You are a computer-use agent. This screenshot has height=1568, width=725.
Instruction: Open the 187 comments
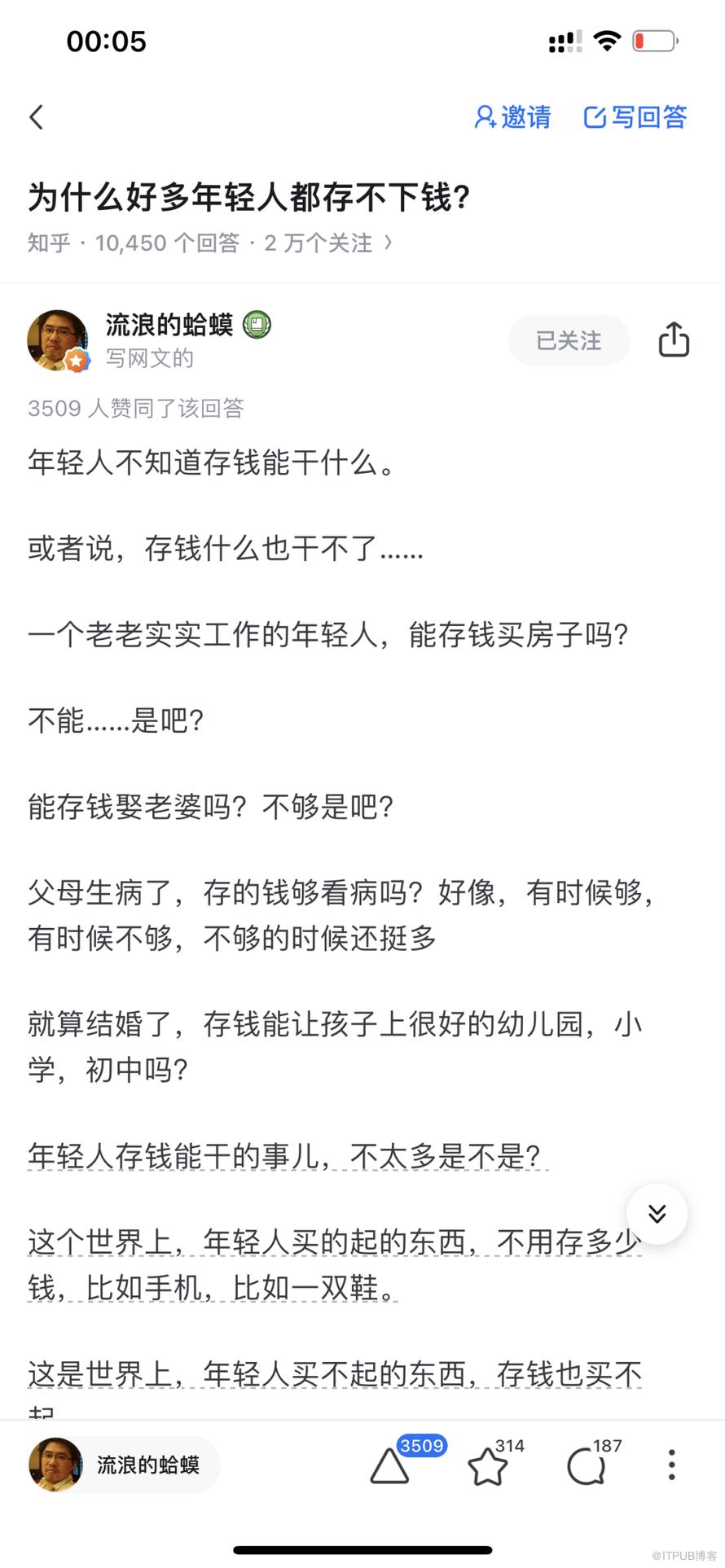[586, 1466]
